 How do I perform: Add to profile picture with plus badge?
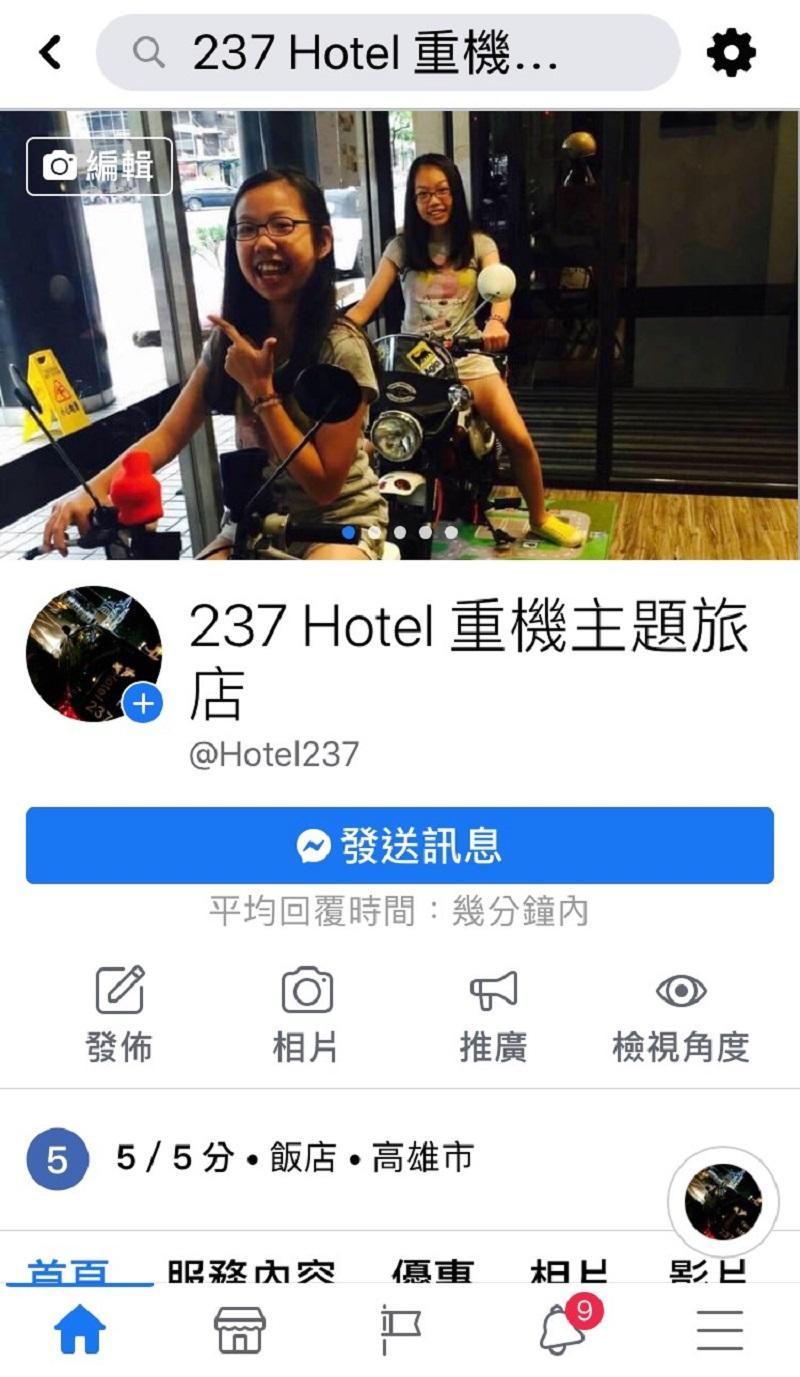pyautogui.click(x=143, y=704)
